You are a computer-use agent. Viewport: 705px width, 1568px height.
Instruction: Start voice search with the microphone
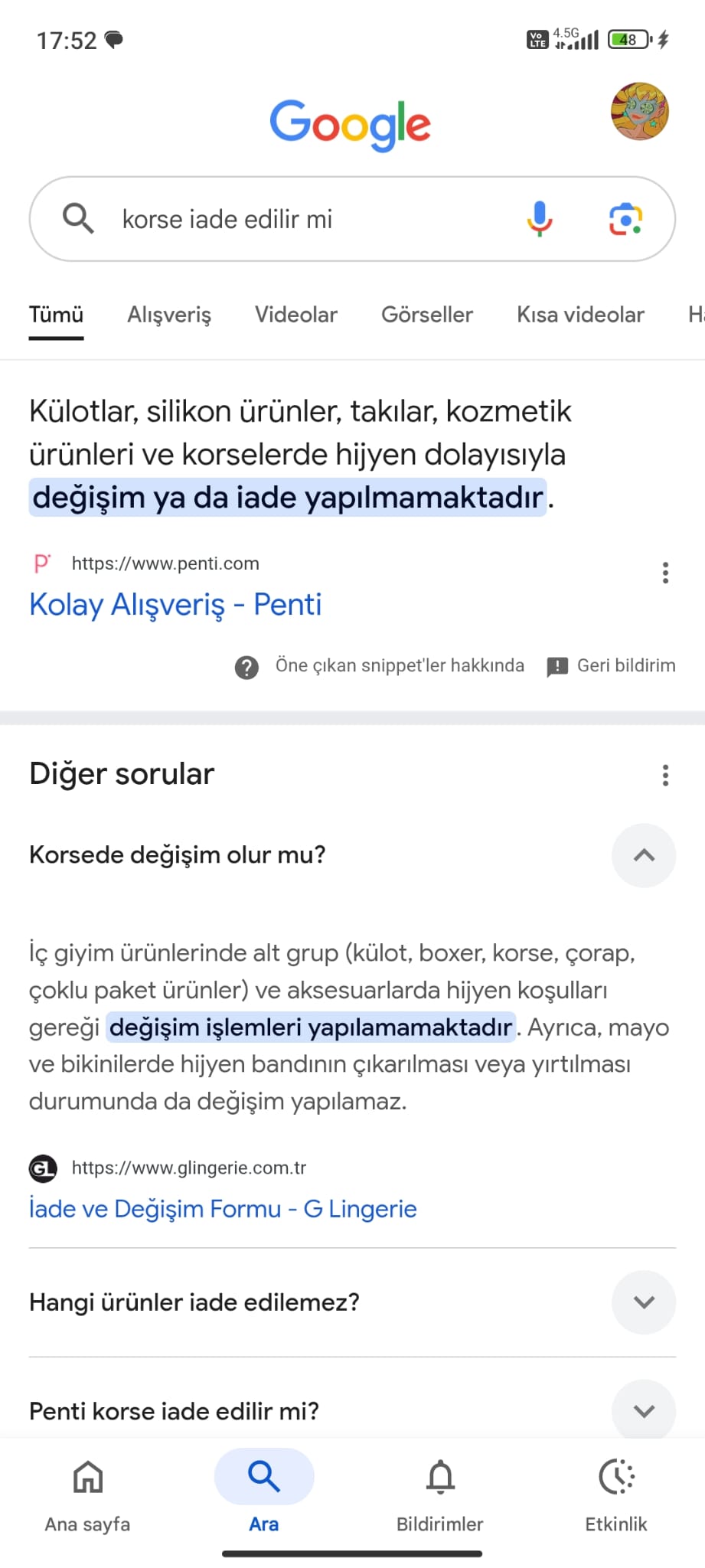(x=540, y=220)
